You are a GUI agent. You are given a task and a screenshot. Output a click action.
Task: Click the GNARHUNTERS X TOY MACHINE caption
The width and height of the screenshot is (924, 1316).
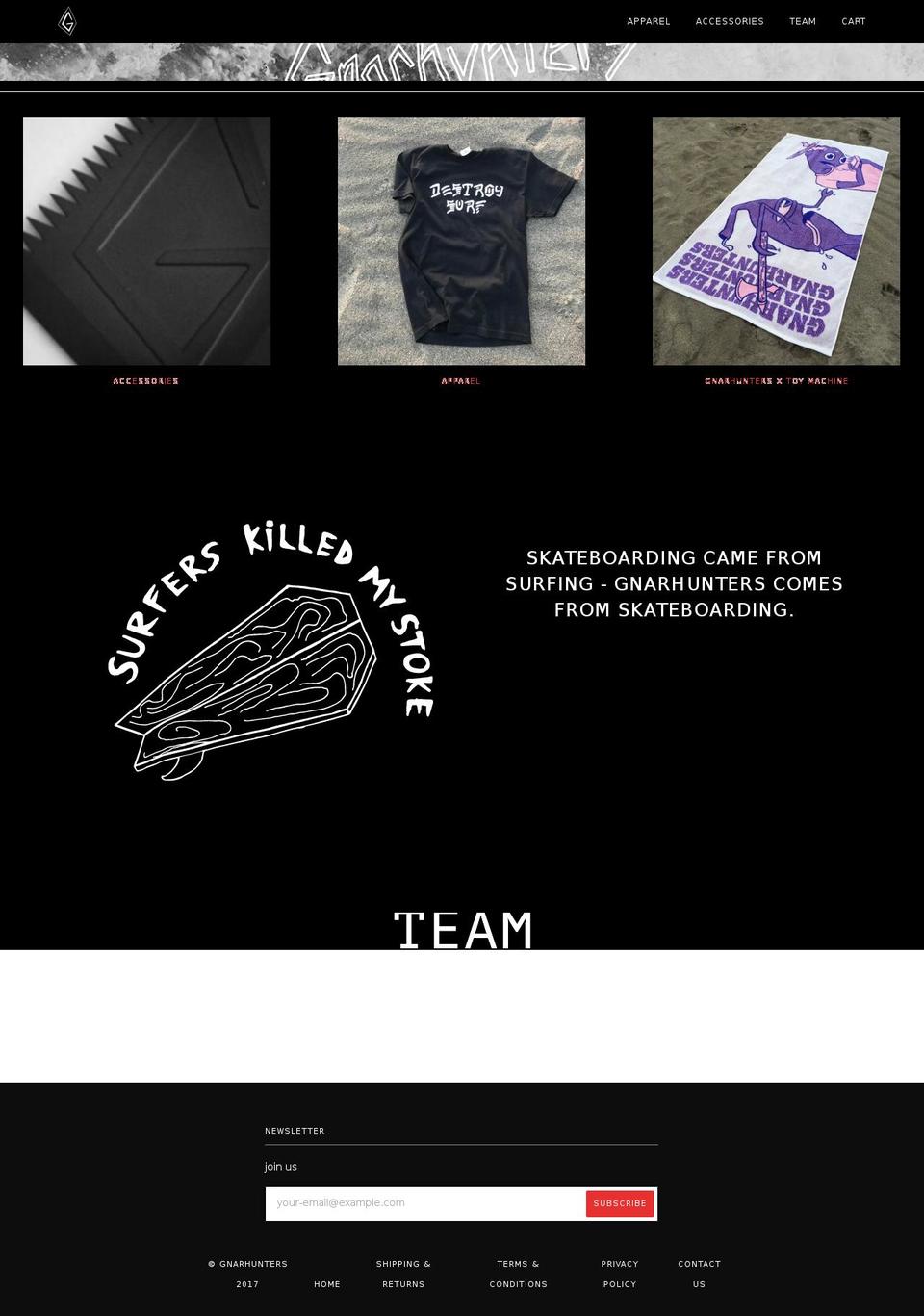pos(776,380)
